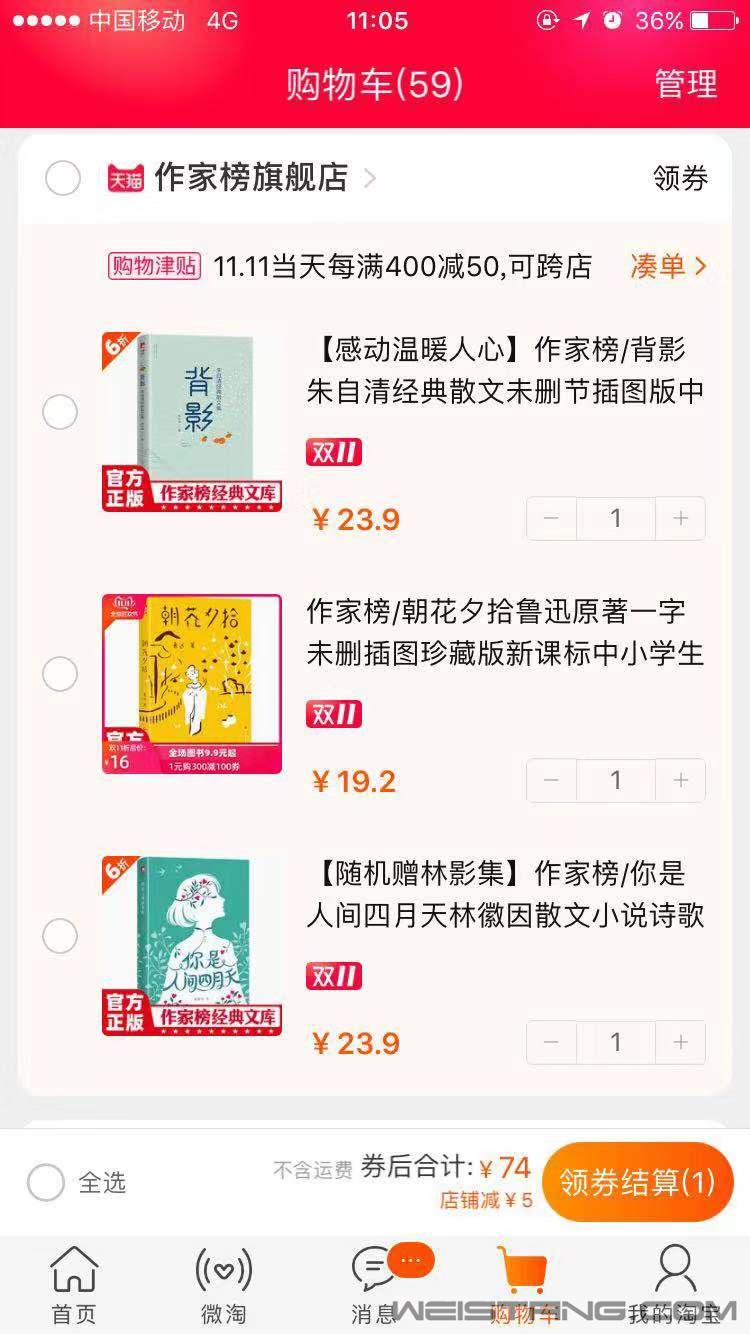This screenshot has height=1334, width=750.
Task: Open 管理 to manage the cart
Action: pyautogui.click(x=685, y=84)
